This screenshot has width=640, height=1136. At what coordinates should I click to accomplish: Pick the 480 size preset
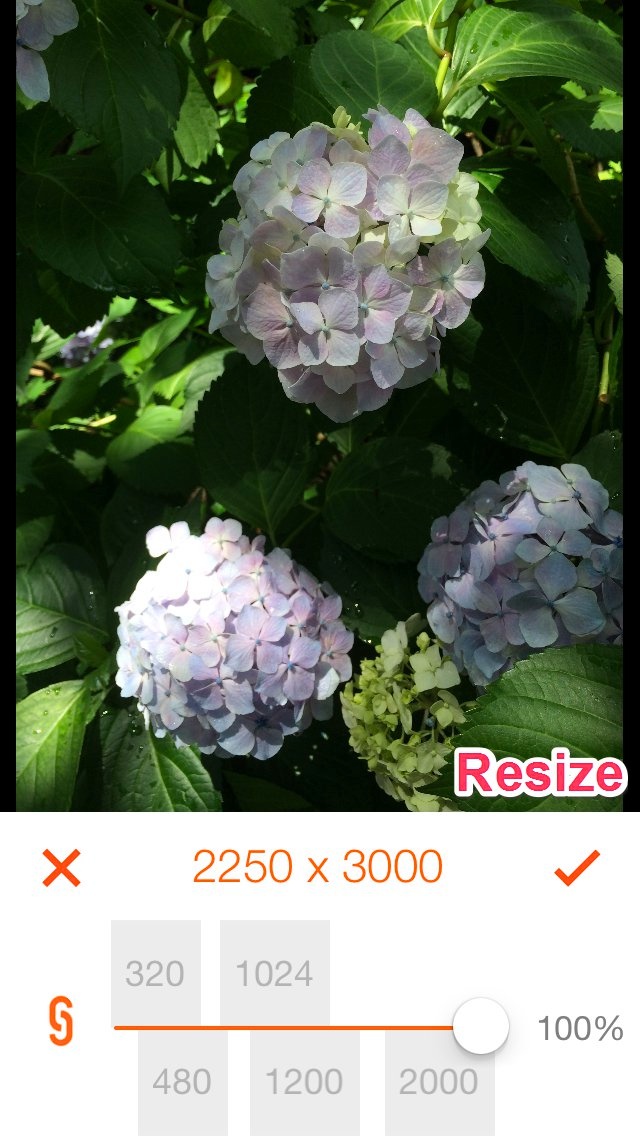pyautogui.click(x=182, y=1082)
